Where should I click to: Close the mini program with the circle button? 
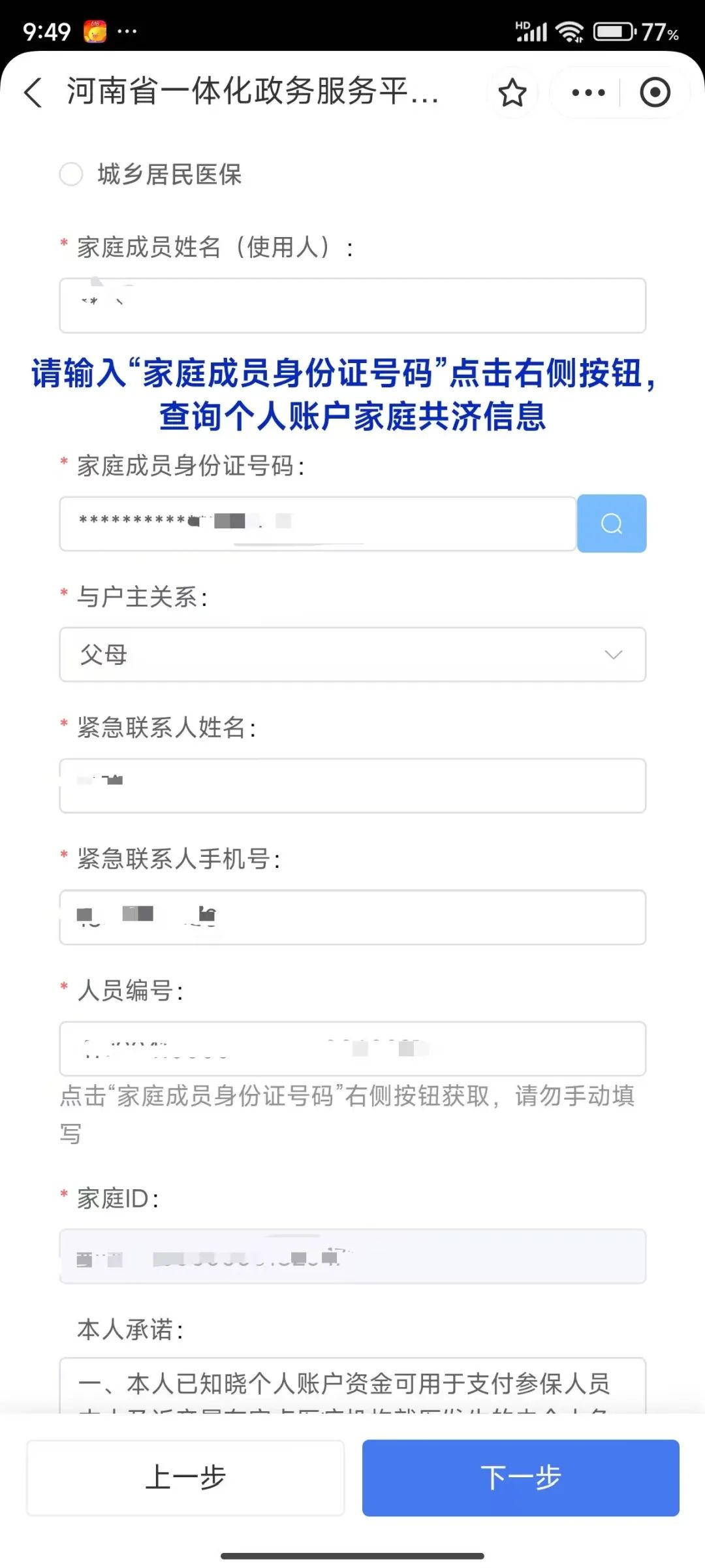(x=655, y=92)
